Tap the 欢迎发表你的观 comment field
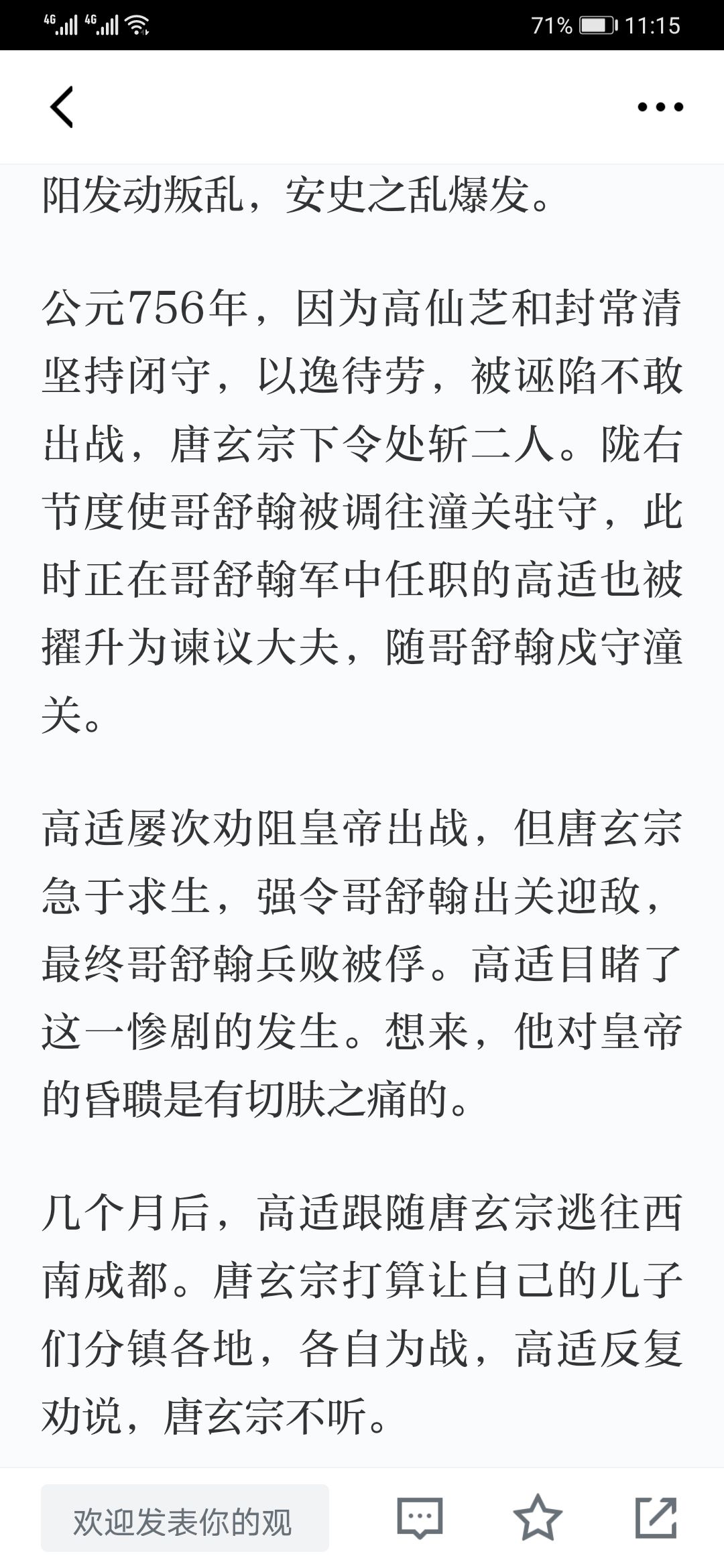724x1568 pixels. [x=185, y=1518]
